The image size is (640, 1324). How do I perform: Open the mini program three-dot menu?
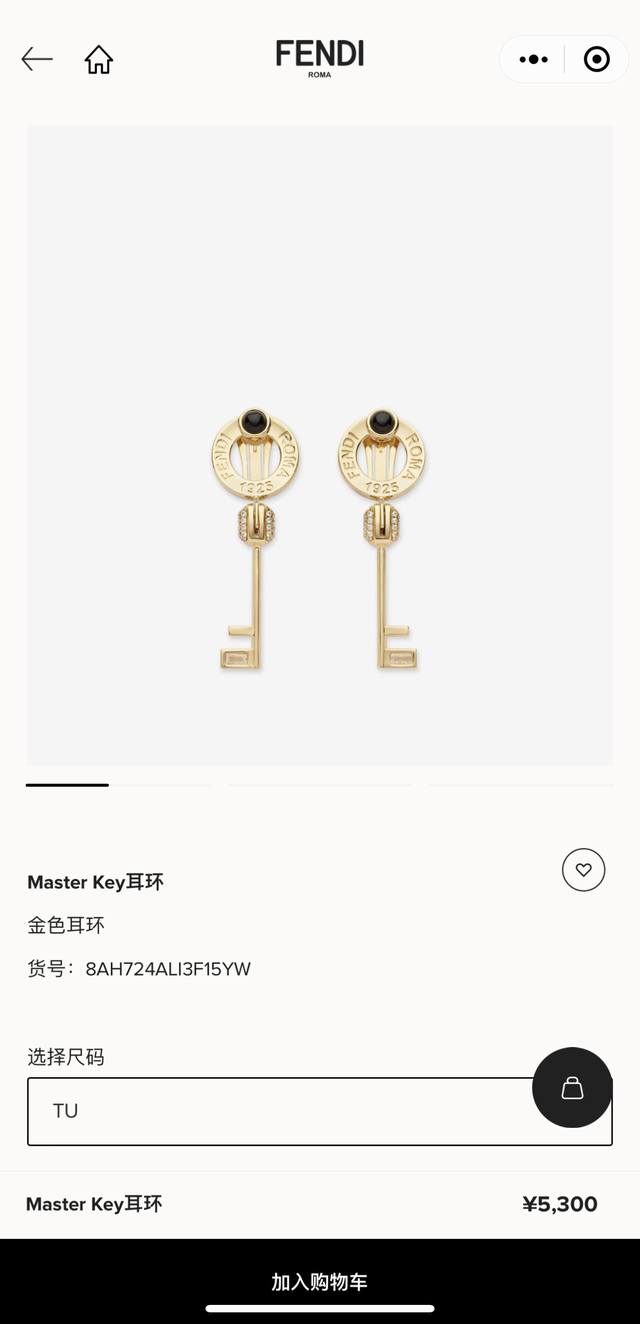[x=533, y=60]
